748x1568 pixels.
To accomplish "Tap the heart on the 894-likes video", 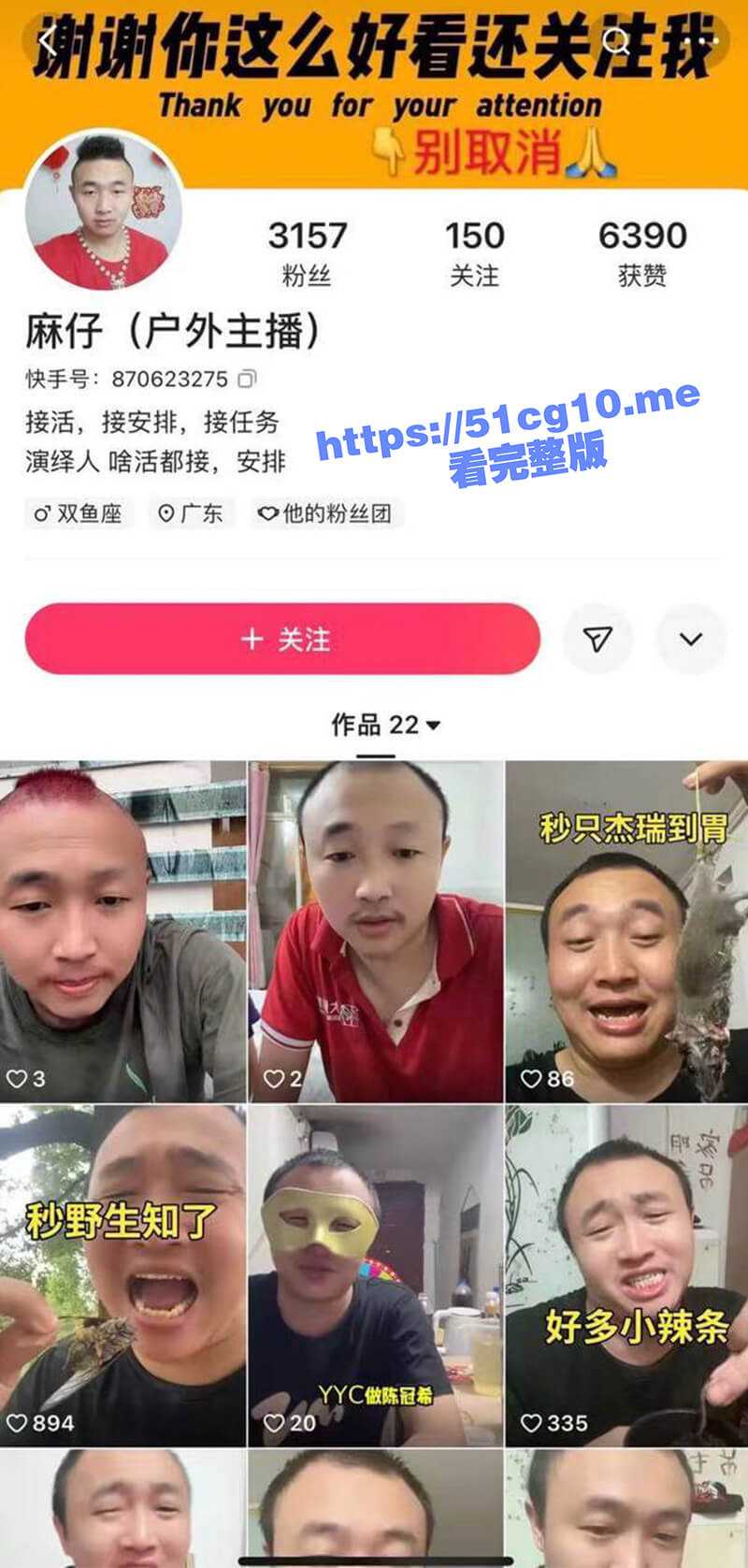I will click(19, 1423).
